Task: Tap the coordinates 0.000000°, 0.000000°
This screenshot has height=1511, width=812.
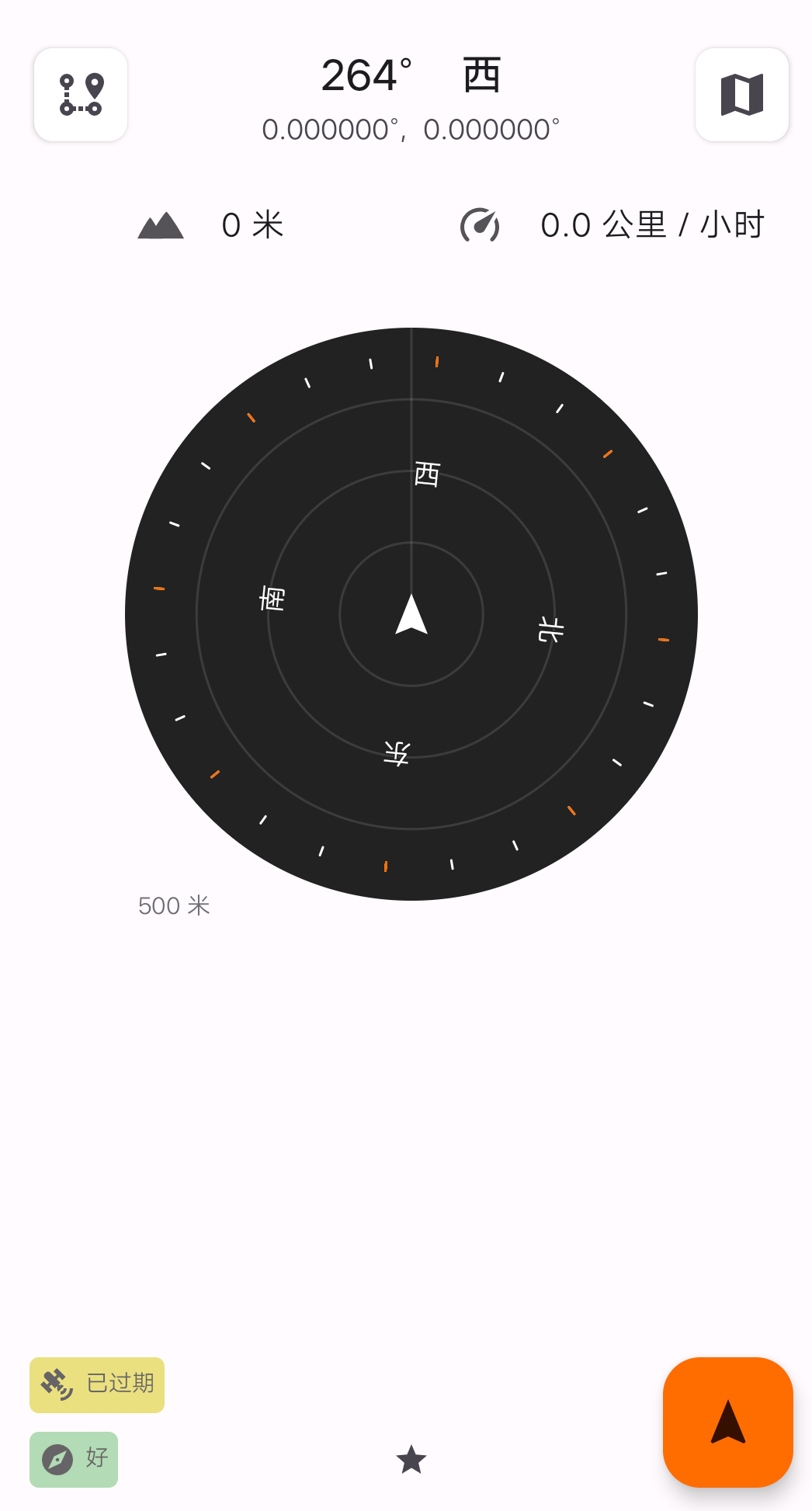Action: pos(411,130)
